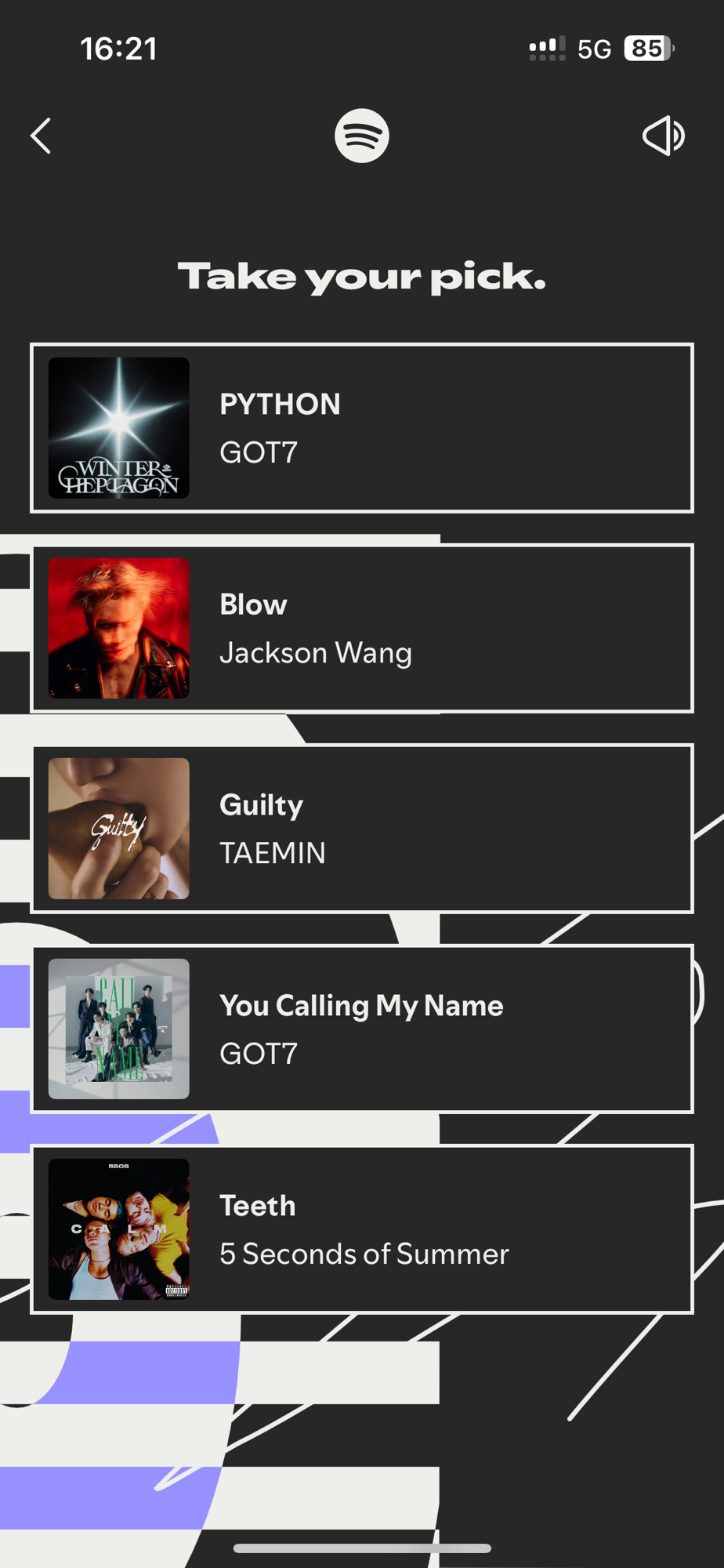Go back using the arrow
The image size is (724, 1568).
[x=41, y=136]
